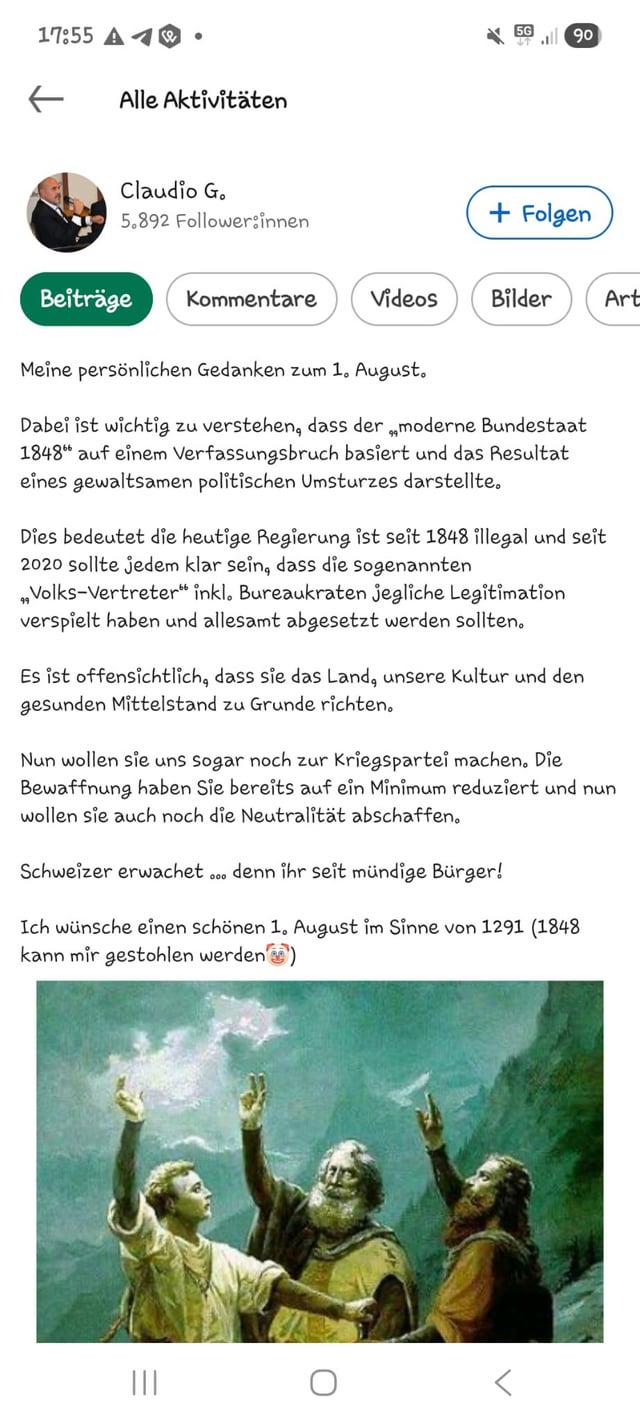The image size is (640, 1423).
Task: Open Claudio G.'s profile picture
Action: pos(66,212)
